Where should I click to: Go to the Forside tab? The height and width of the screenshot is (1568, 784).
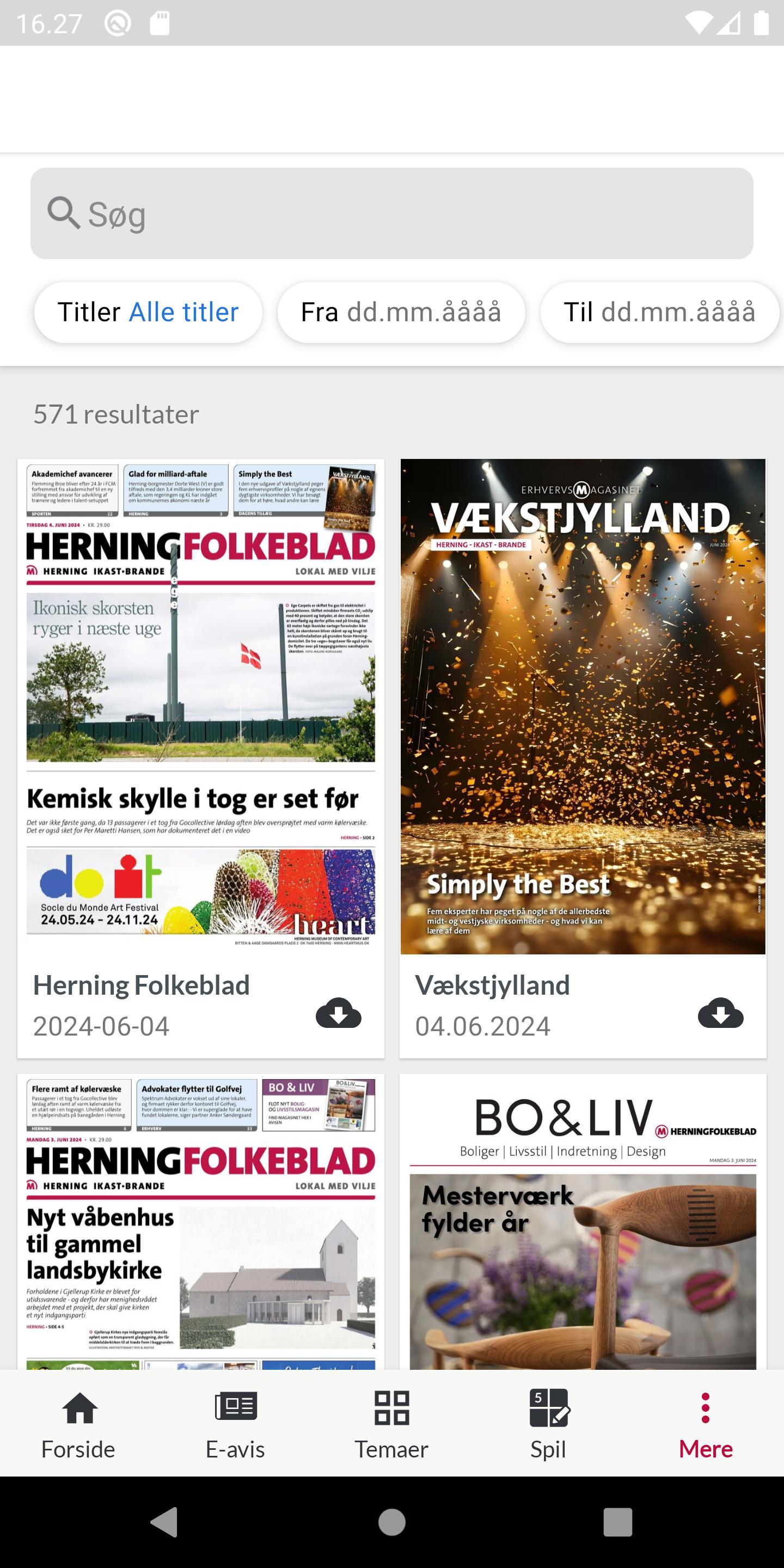click(x=78, y=1424)
